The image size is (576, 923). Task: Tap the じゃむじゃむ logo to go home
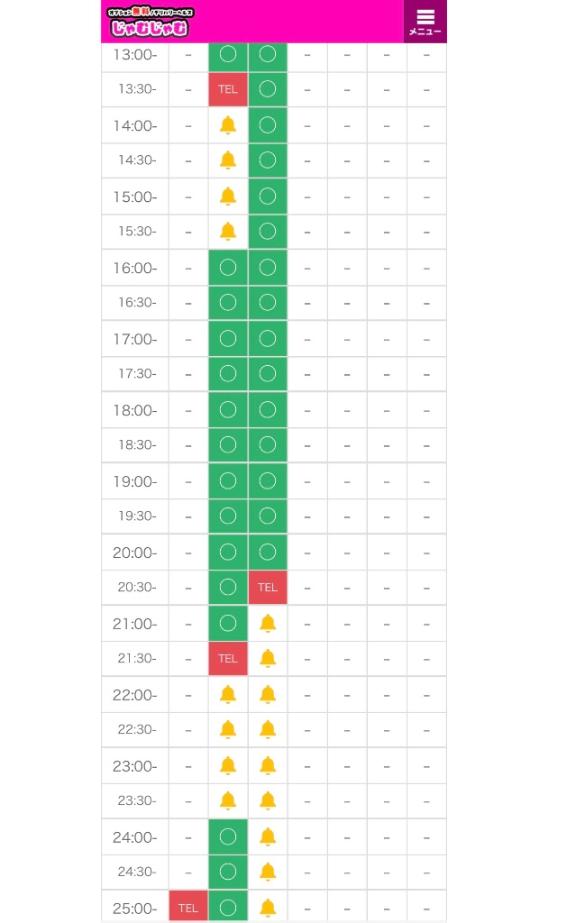(x=150, y=22)
